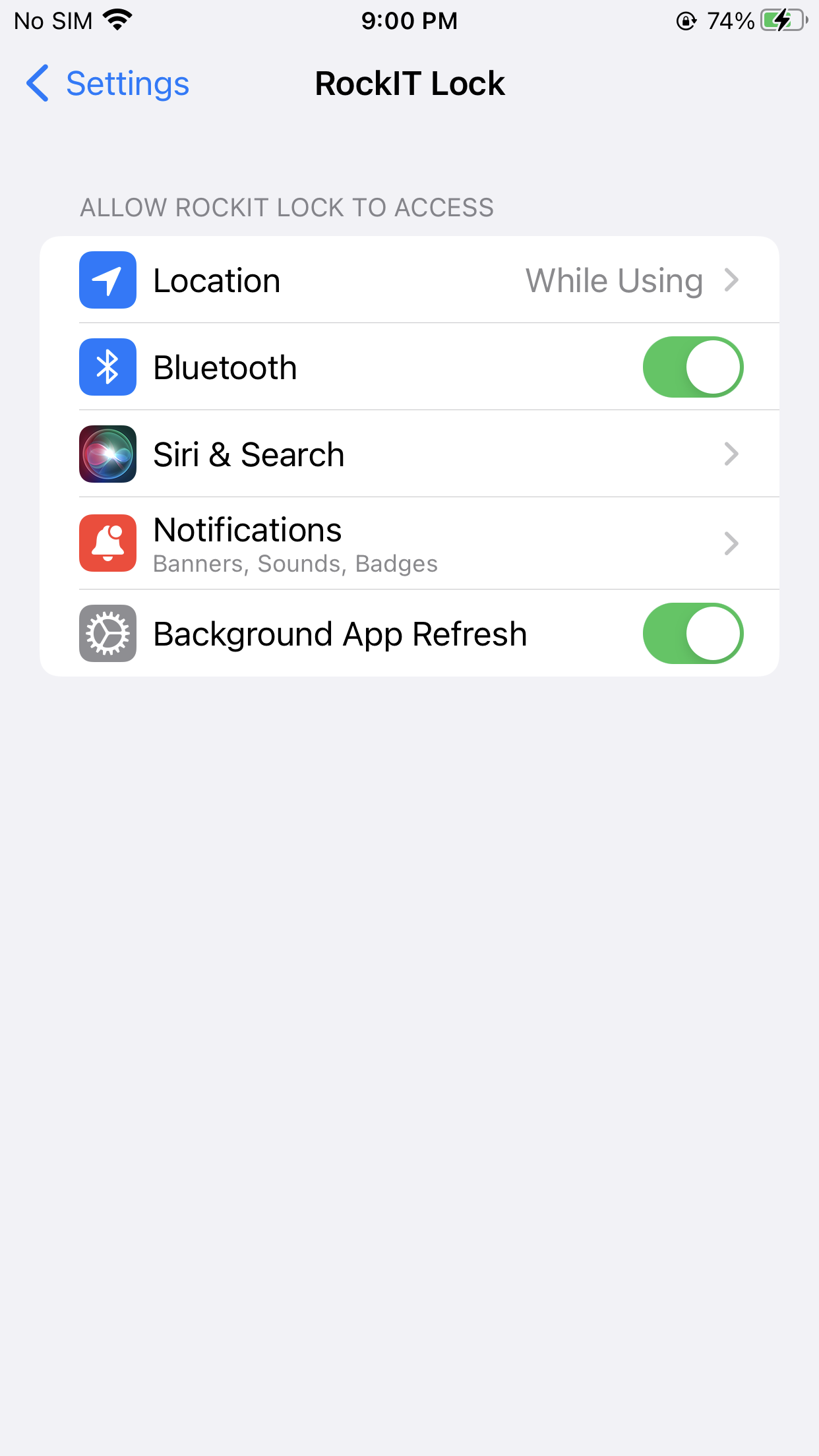Tap the Wi-Fi icon in status bar
Viewport: 819px width, 1456px height.
(116, 20)
